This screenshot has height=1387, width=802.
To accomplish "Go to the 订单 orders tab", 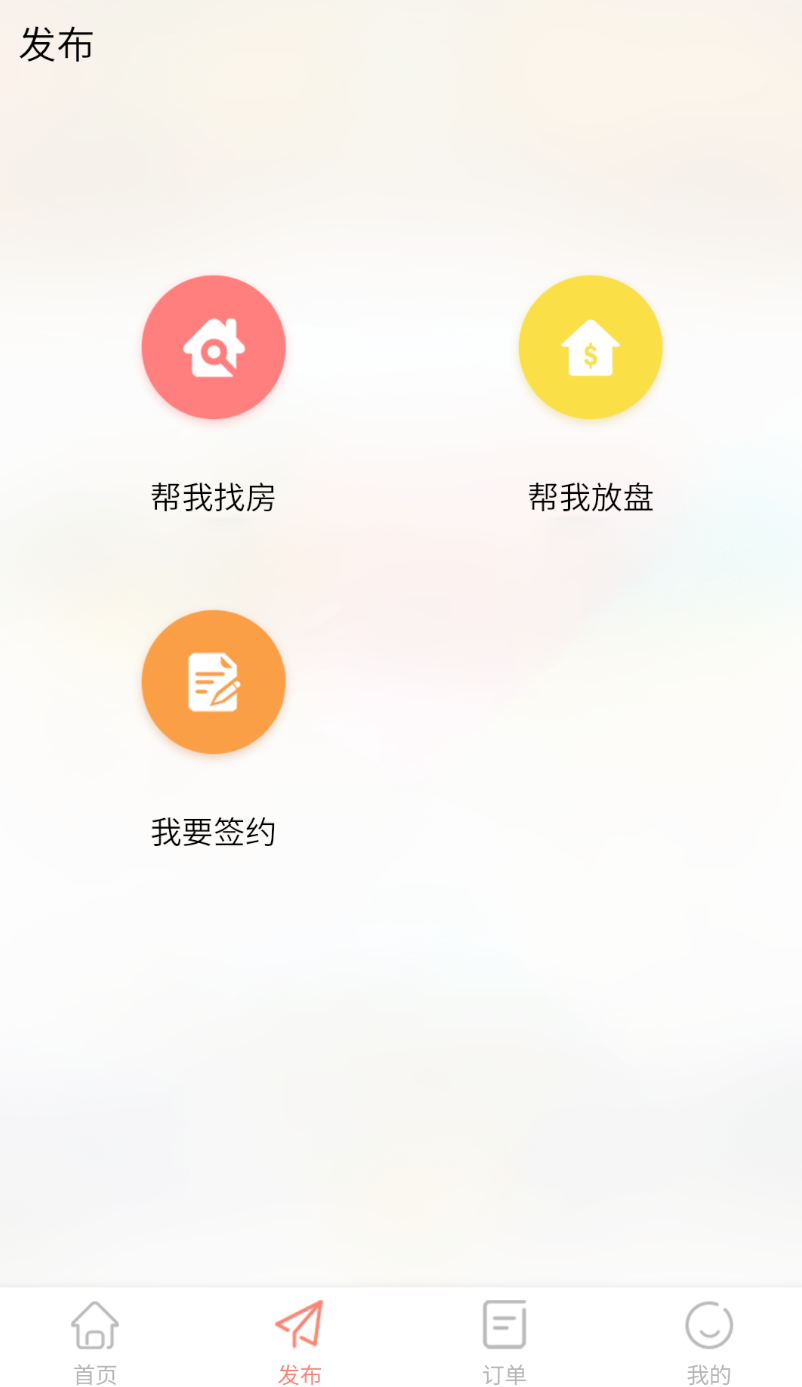I will 504,1342.
